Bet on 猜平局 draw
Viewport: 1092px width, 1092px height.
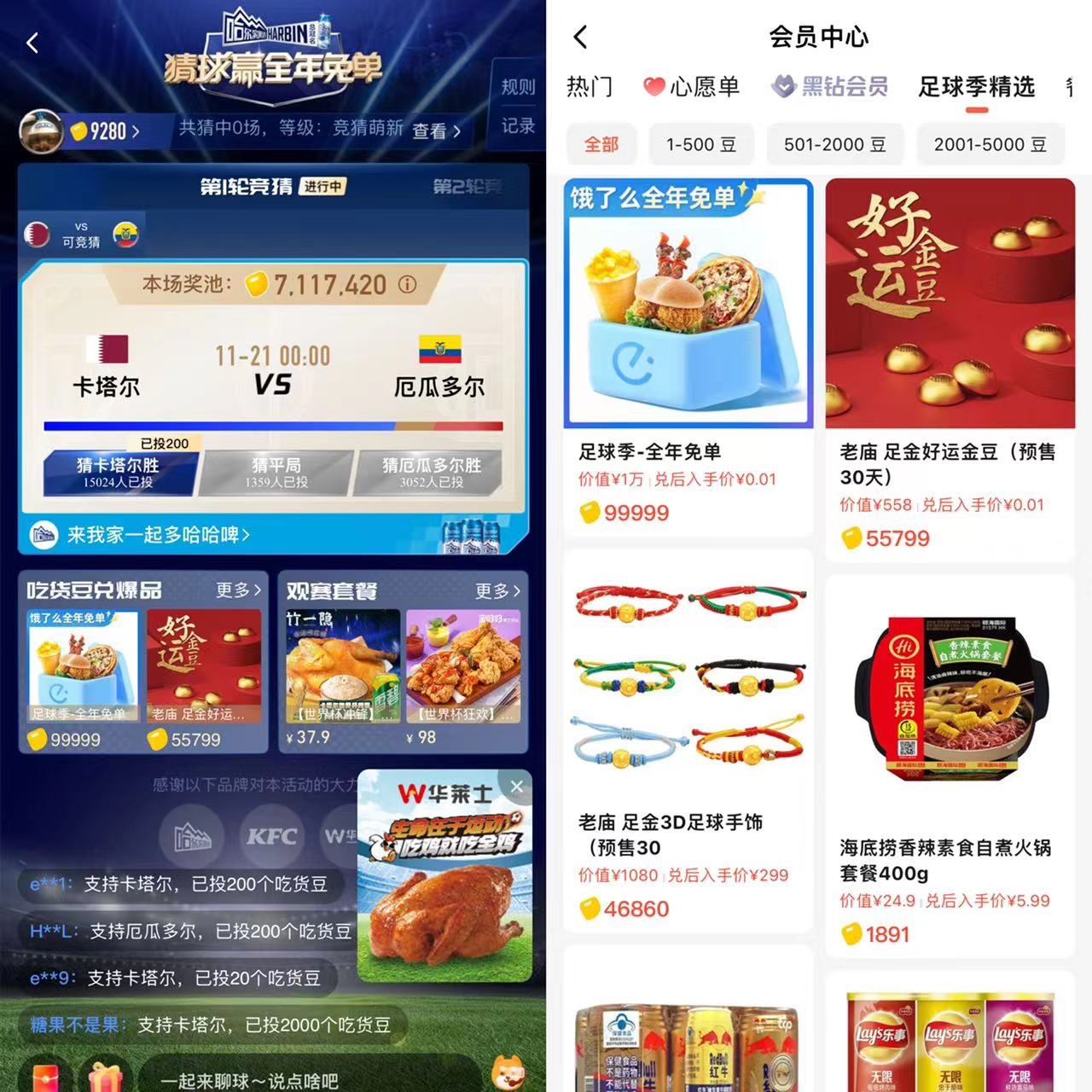pyautogui.click(x=276, y=473)
